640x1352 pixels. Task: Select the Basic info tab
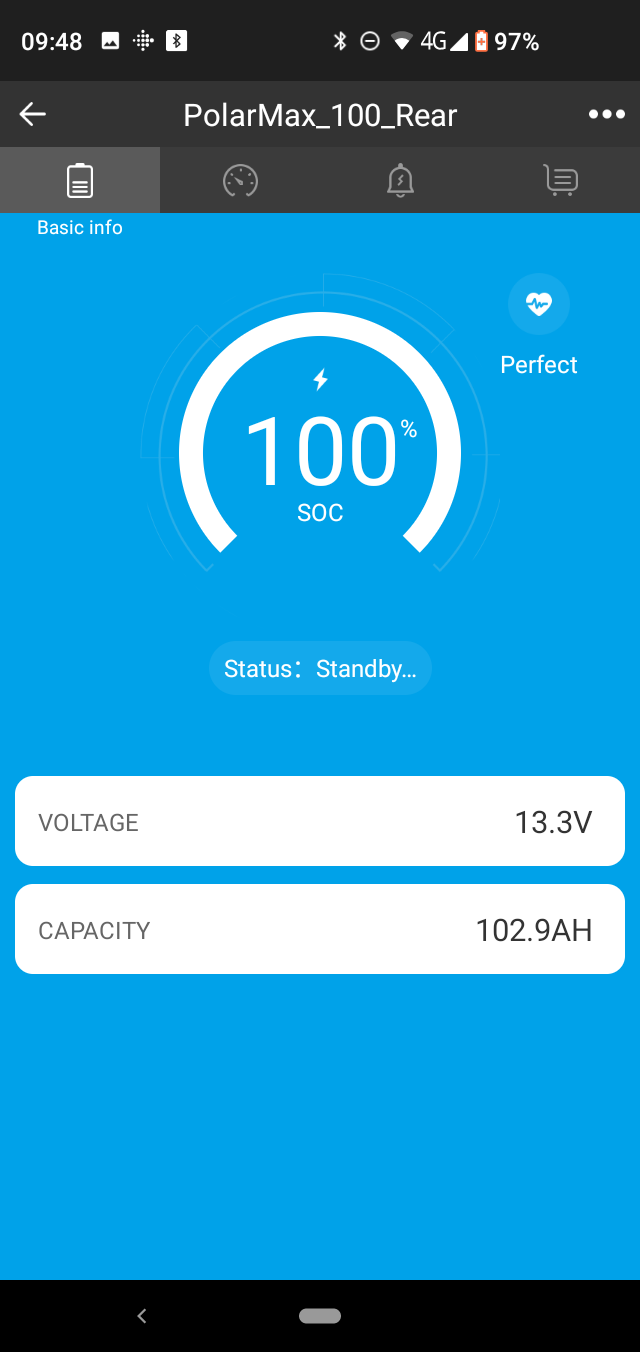pos(80,181)
